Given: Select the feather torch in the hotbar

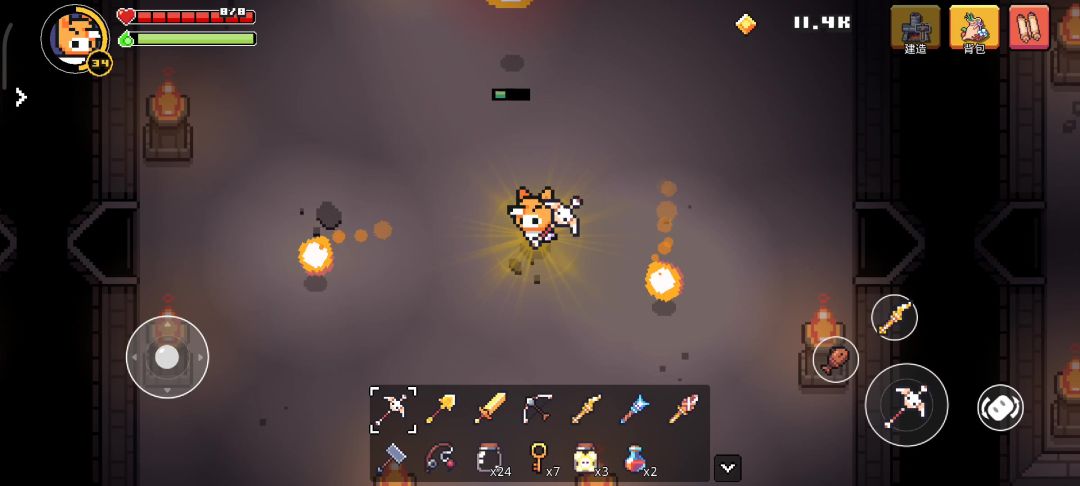Looking at the screenshot, I should [683, 409].
